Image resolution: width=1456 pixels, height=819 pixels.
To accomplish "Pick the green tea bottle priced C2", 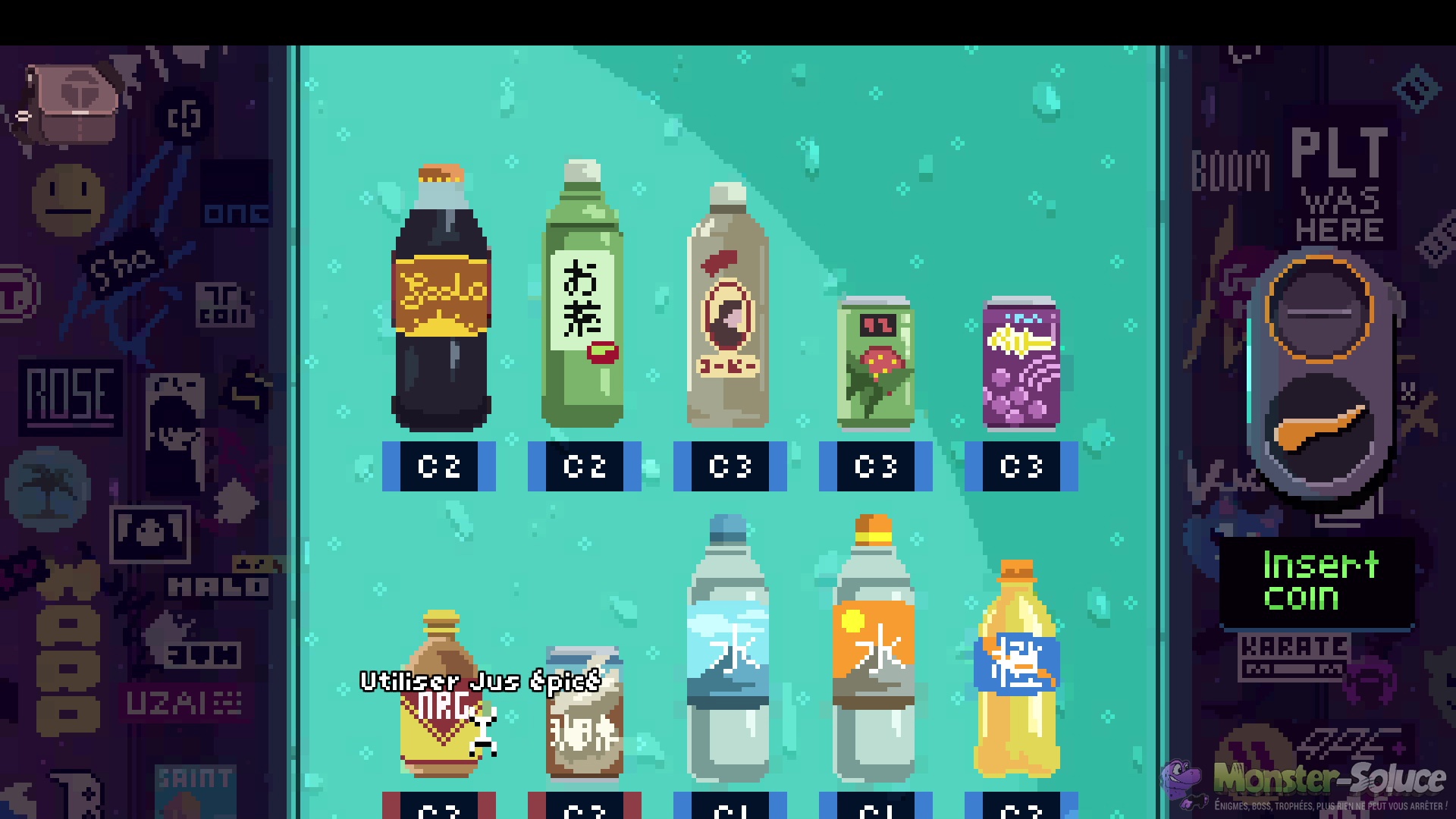I will pos(582,300).
